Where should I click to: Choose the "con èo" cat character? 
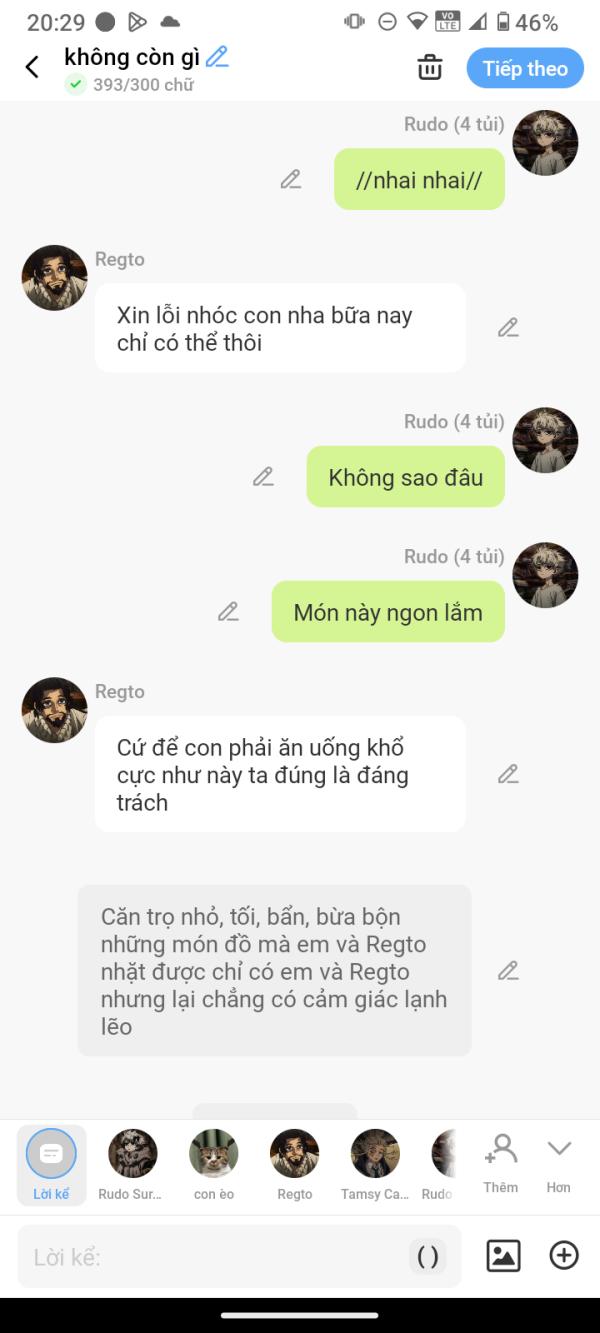click(214, 1165)
